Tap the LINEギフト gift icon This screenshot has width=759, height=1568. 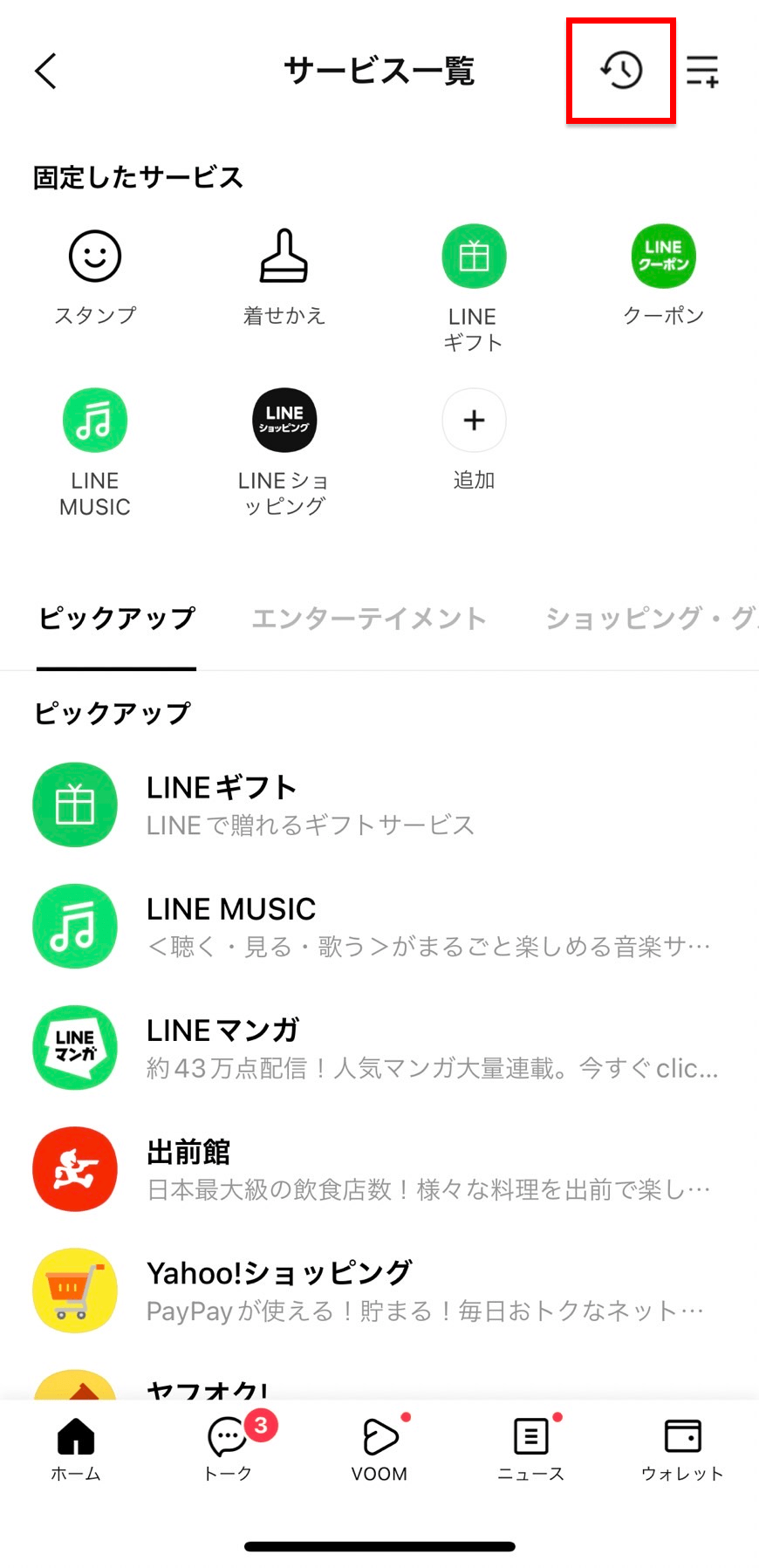tap(473, 256)
